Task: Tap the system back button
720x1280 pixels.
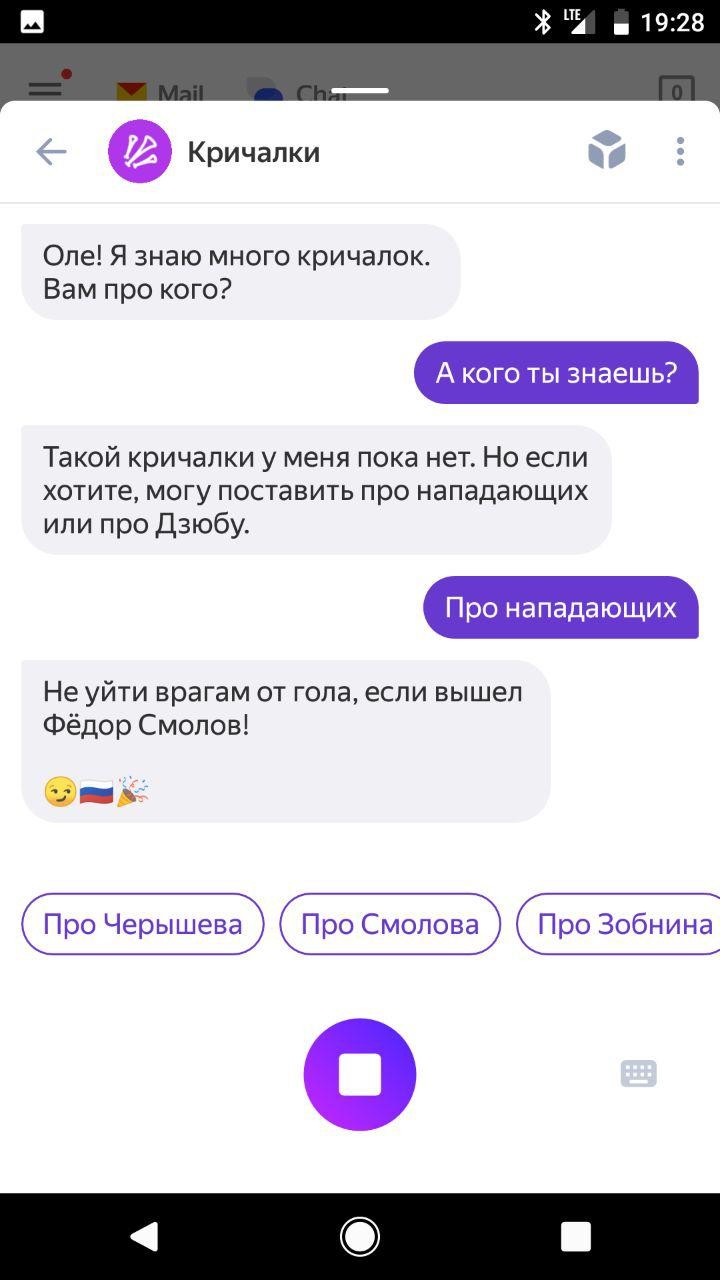Action: (145, 1237)
